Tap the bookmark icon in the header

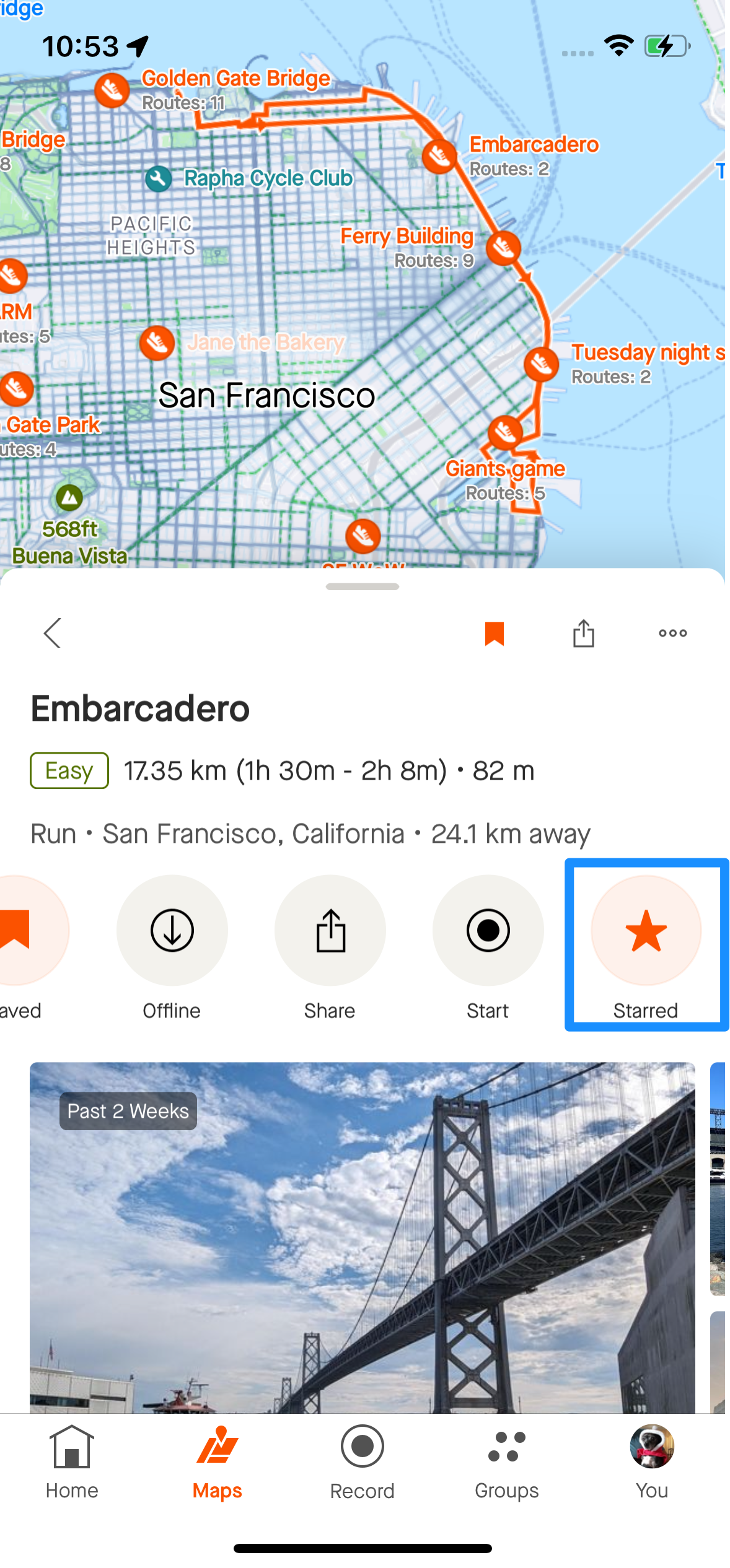point(494,633)
